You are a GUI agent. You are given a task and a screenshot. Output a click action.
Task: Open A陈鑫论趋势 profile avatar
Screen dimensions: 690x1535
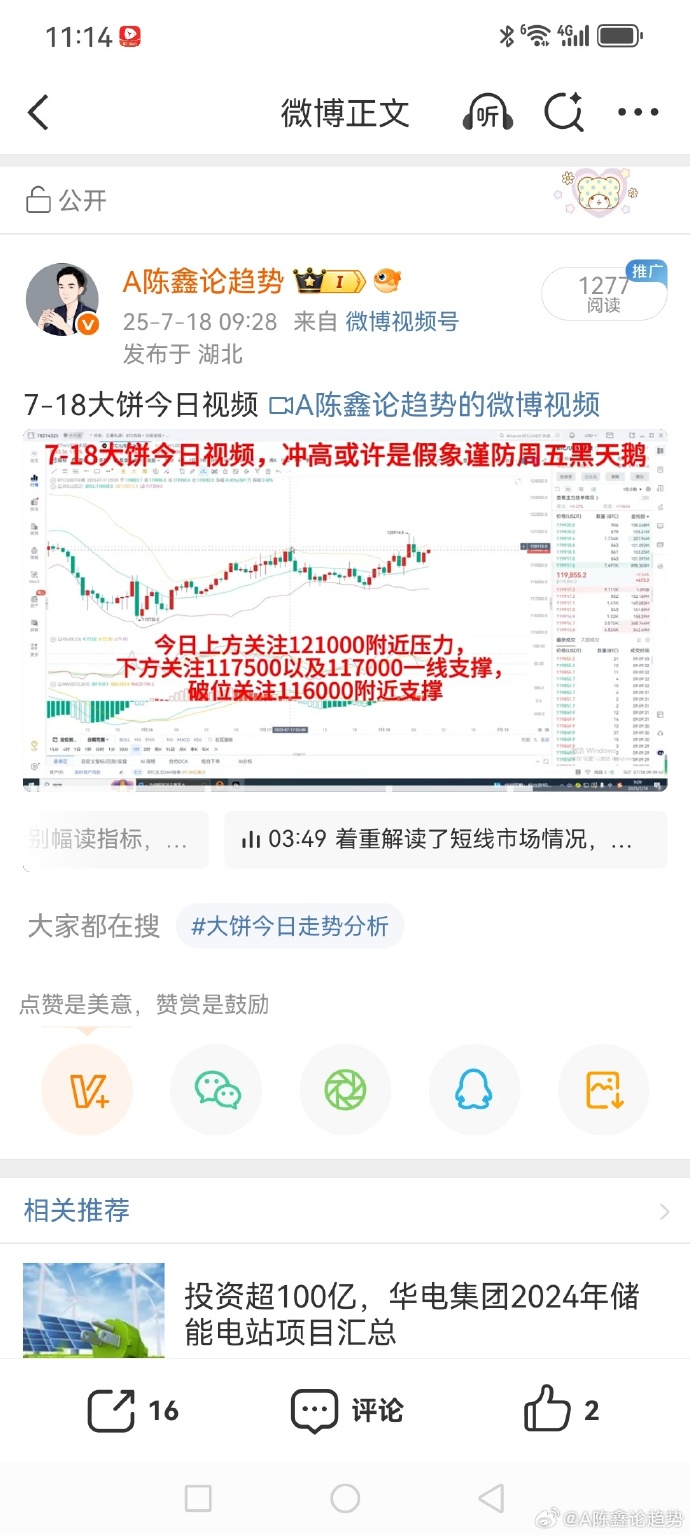[x=62, y=300]
